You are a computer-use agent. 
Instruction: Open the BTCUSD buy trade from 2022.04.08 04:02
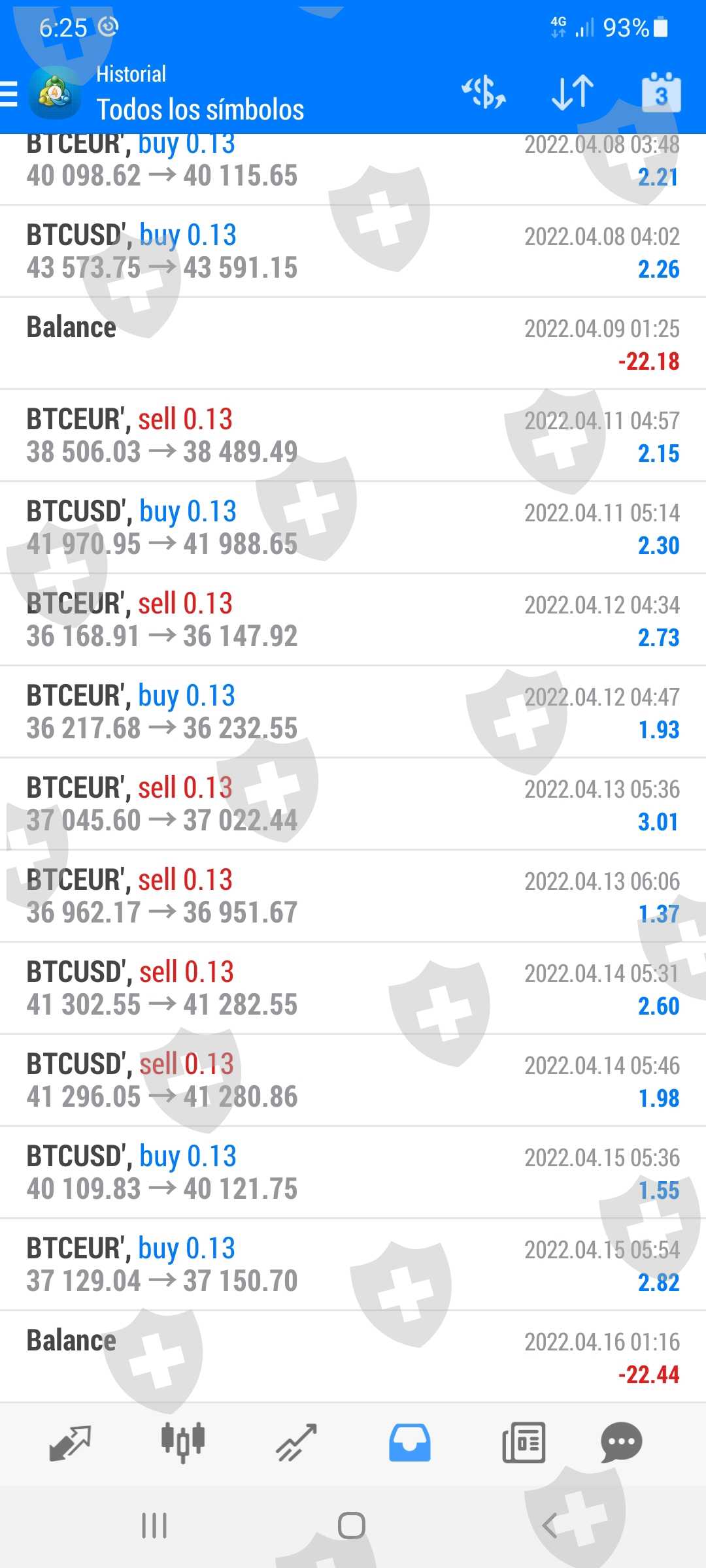pyautogui.click(x=353, y=252)
